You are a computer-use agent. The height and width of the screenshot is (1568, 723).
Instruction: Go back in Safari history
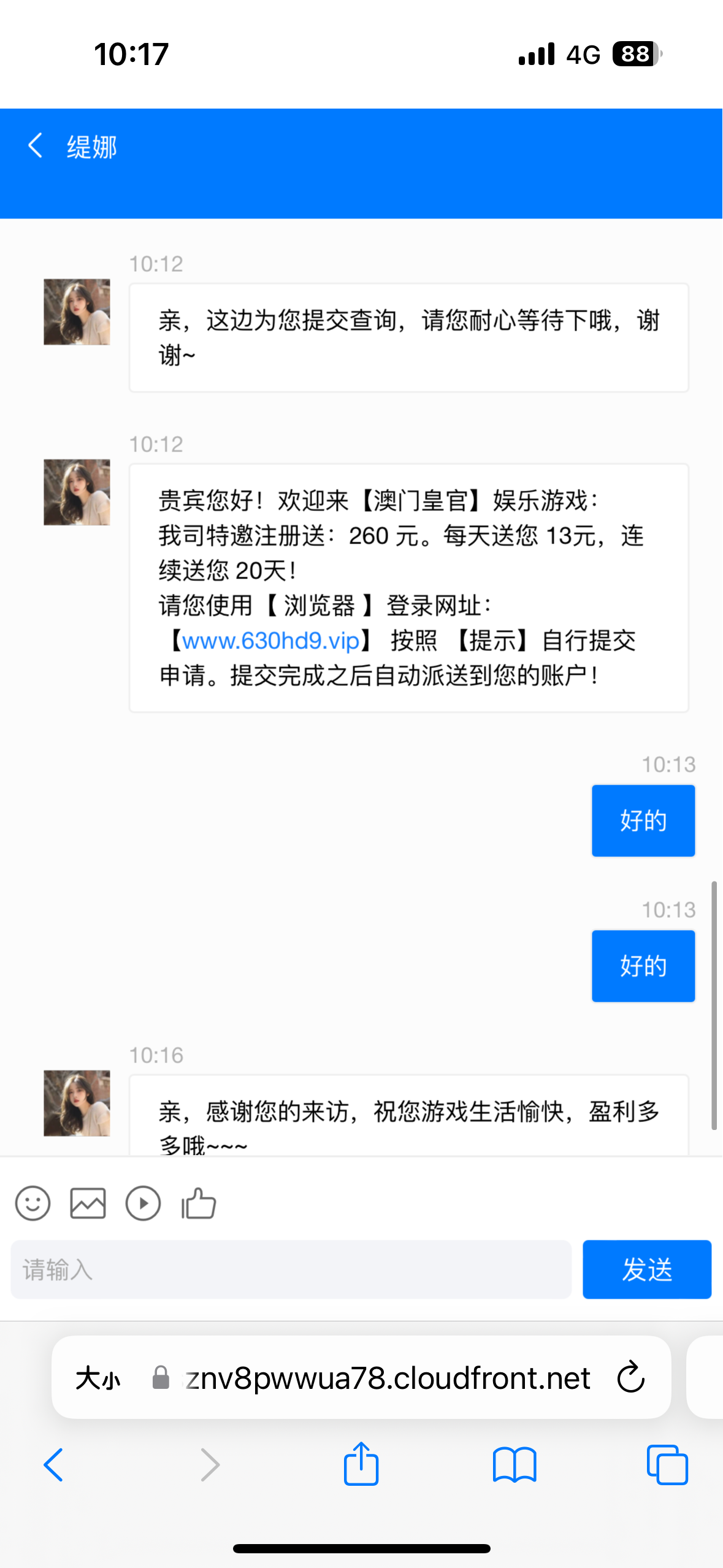pos(53,1465)
